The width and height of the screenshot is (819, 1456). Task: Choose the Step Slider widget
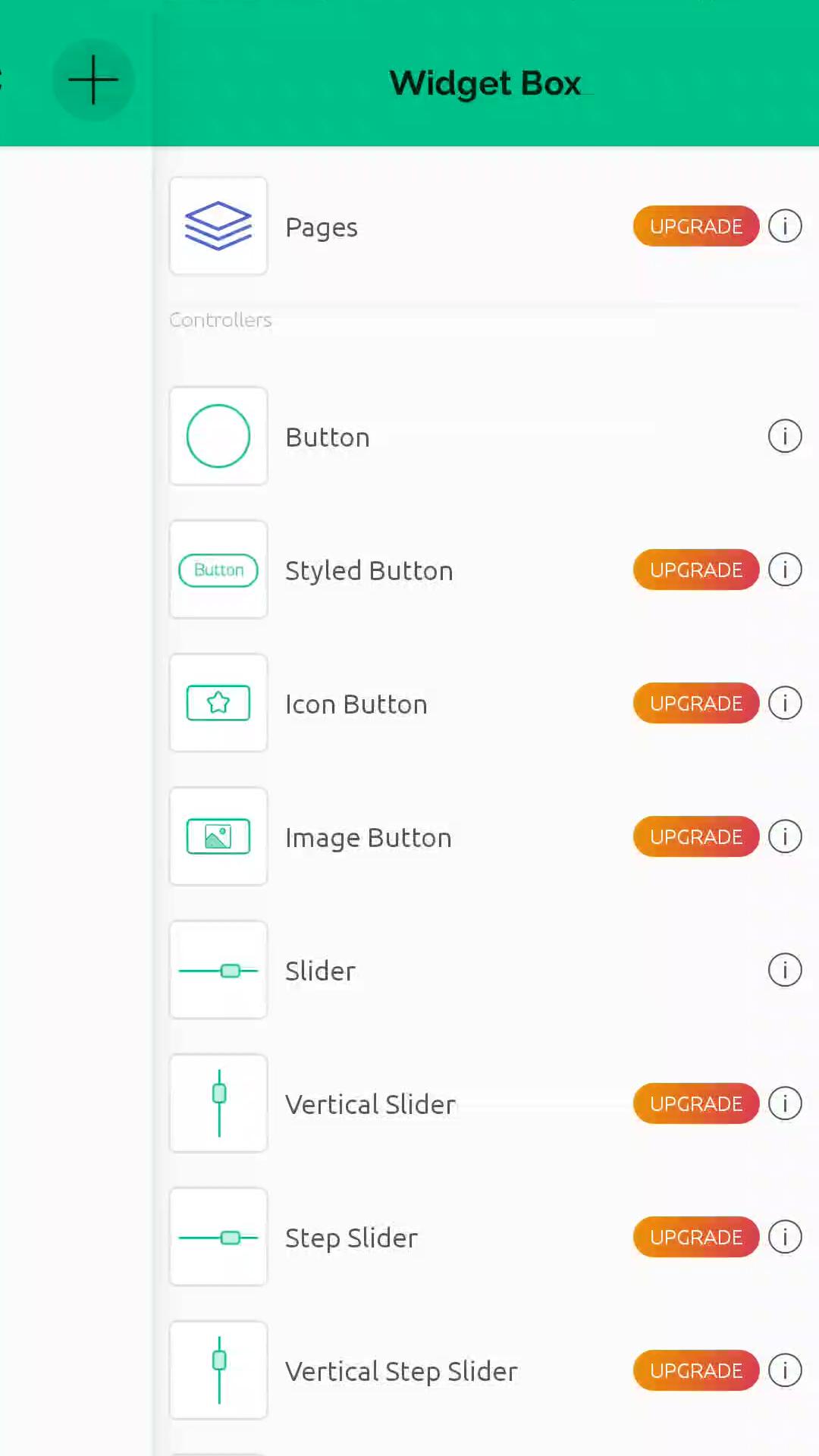point(351,1238)
